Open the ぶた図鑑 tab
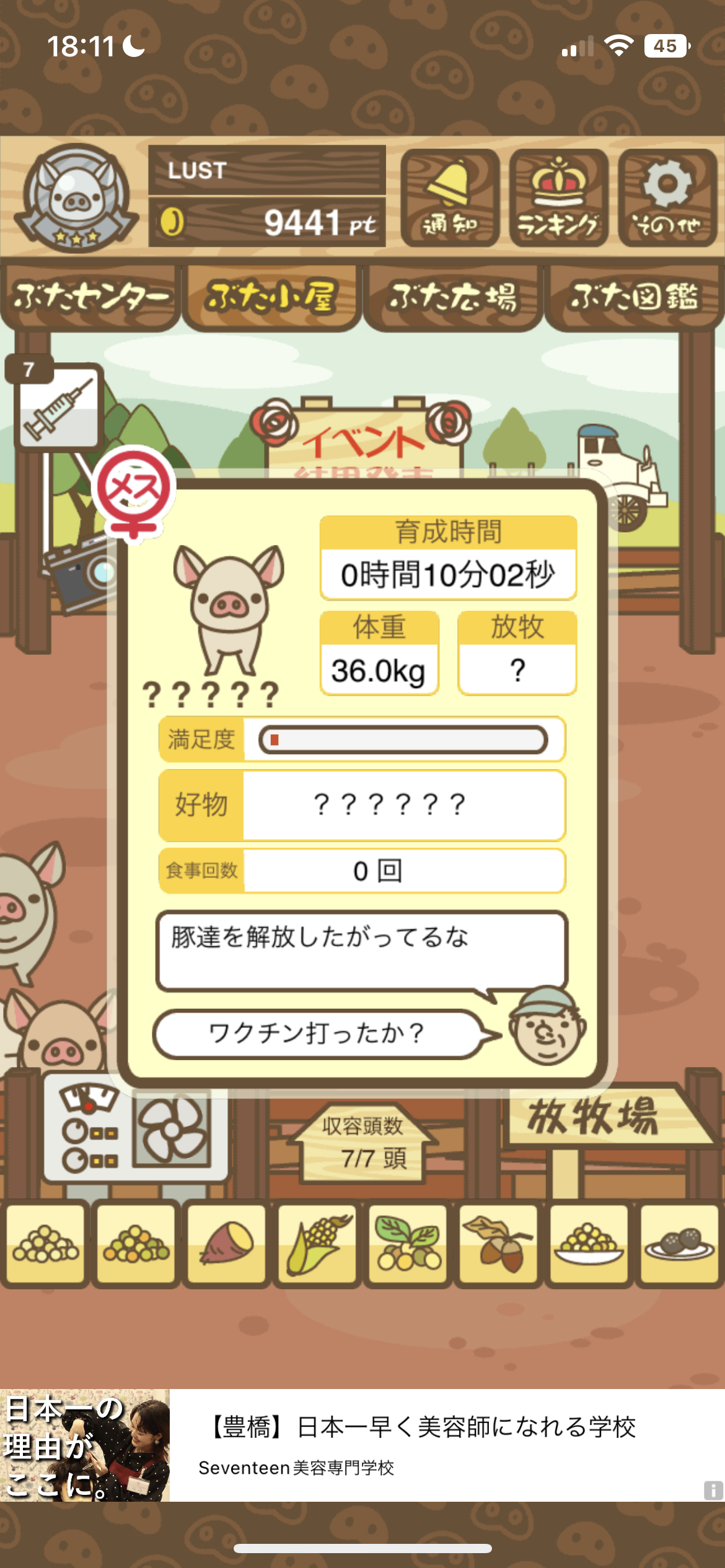 (x=634, y=297)
